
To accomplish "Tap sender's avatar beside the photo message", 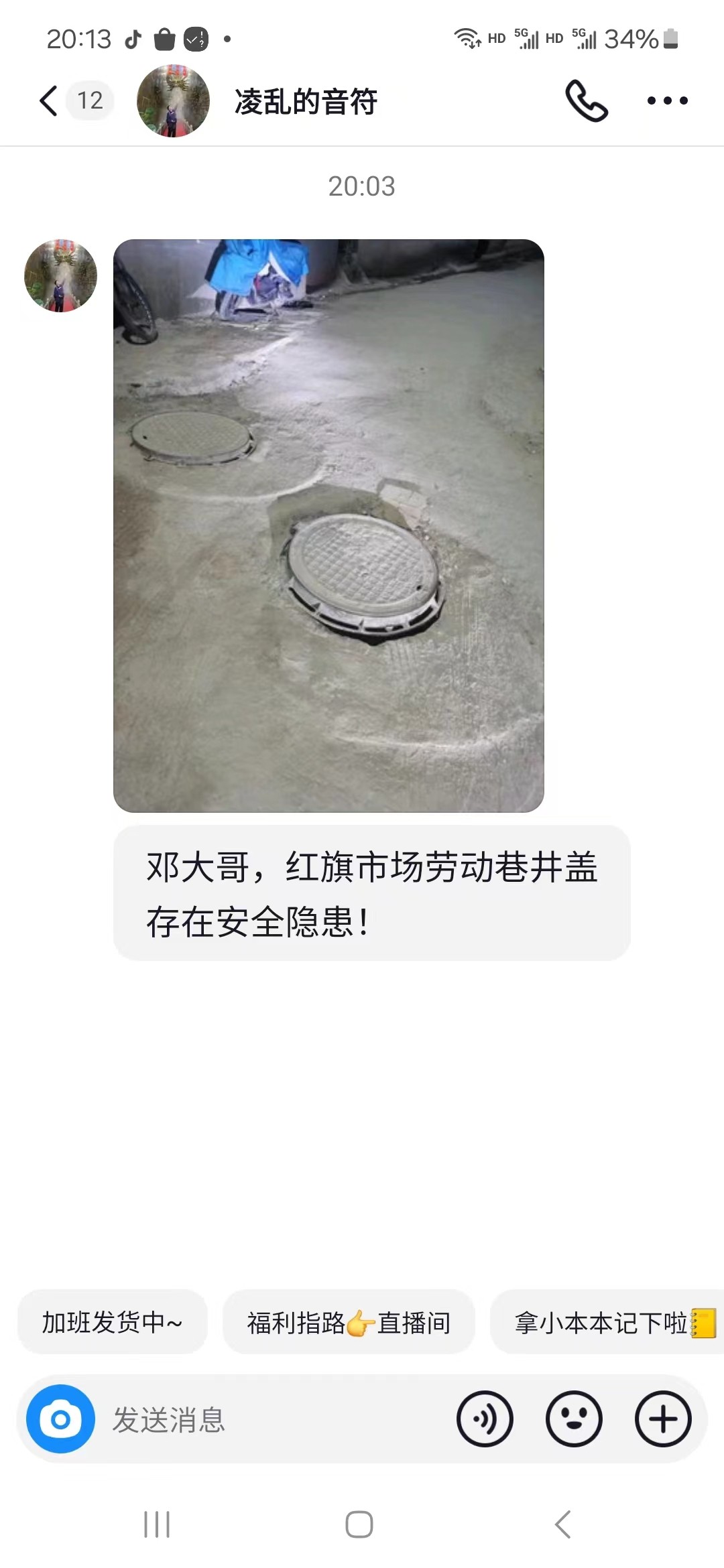I will coord(60,275).
